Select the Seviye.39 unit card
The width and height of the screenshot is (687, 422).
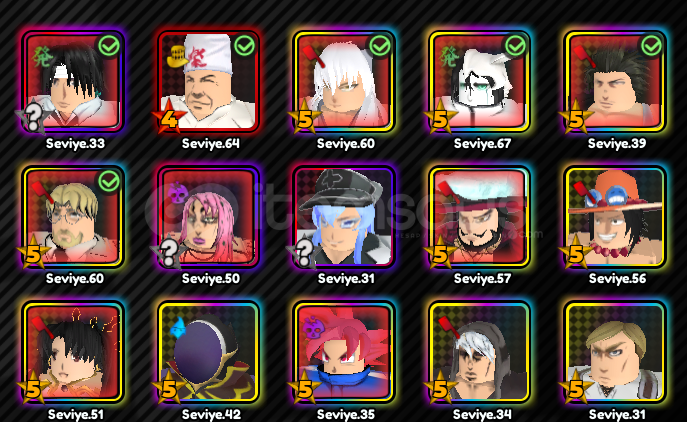click(x=615, y=80)
